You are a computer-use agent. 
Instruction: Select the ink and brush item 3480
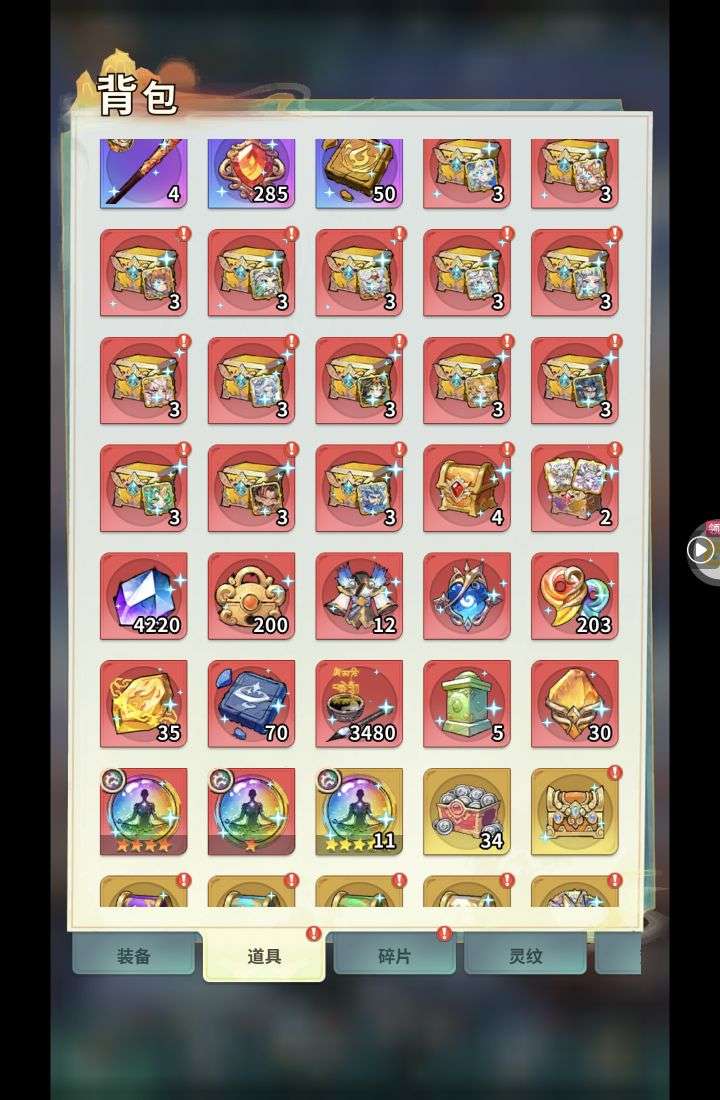click(359, 704)
